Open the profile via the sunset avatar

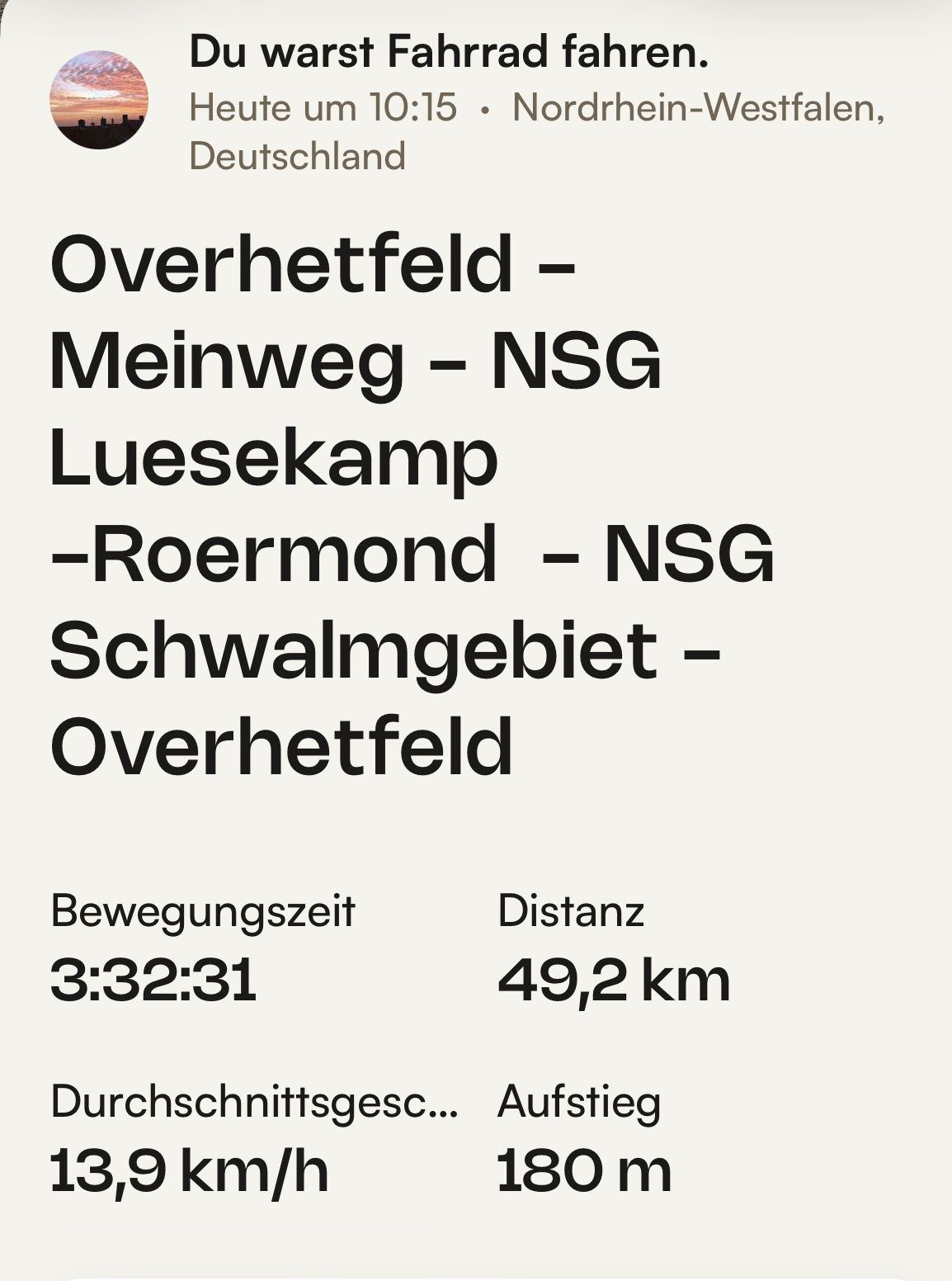[99, 100]
